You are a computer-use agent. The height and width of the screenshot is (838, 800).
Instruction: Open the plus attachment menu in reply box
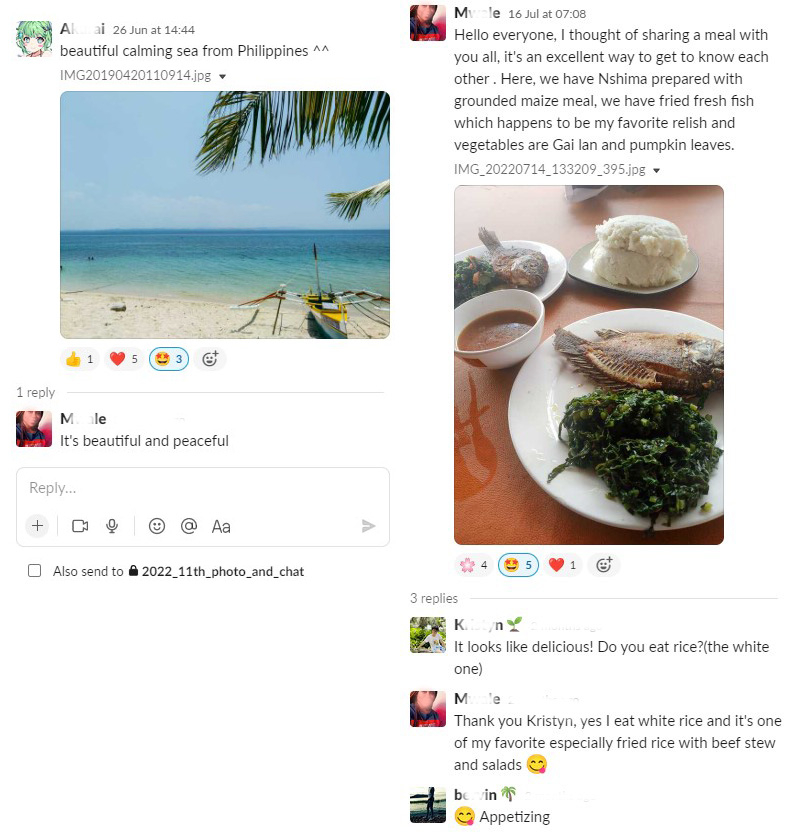pos(37,526)
